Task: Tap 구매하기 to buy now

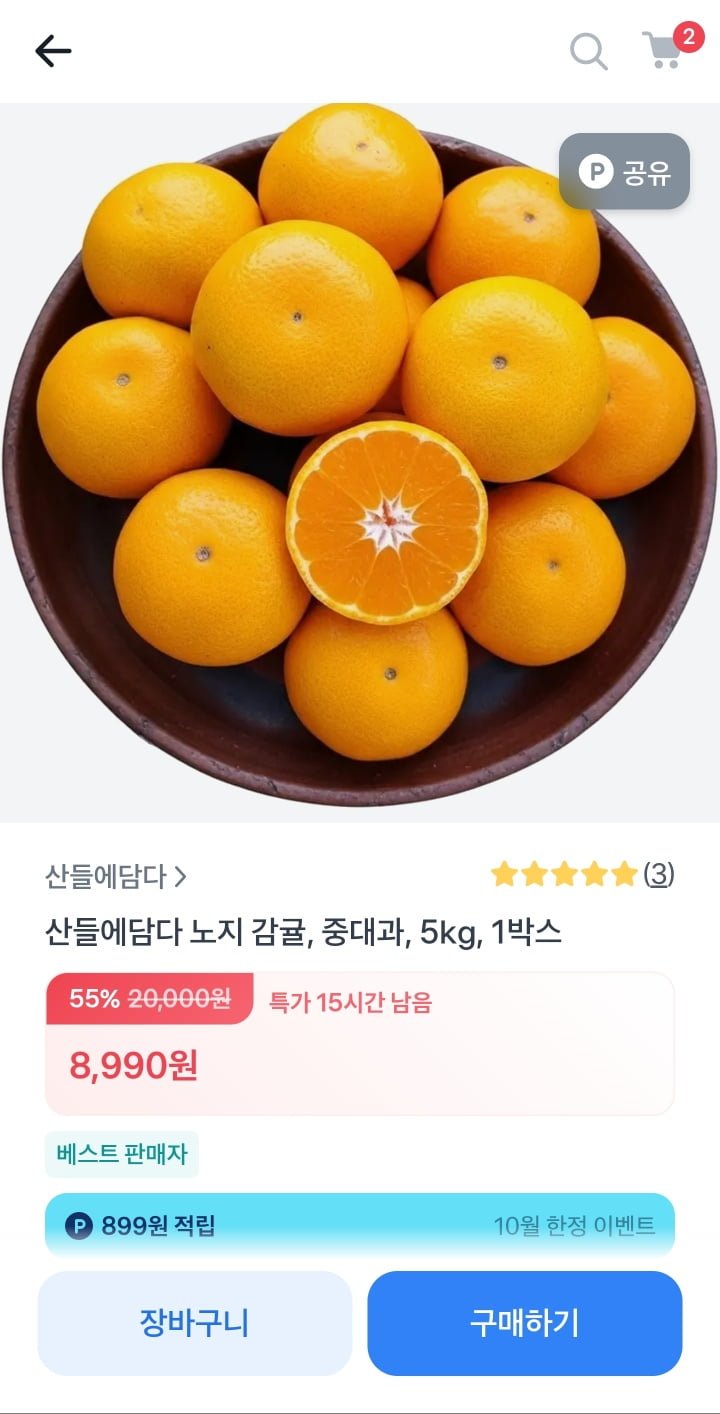Action: pos(524,1323)
